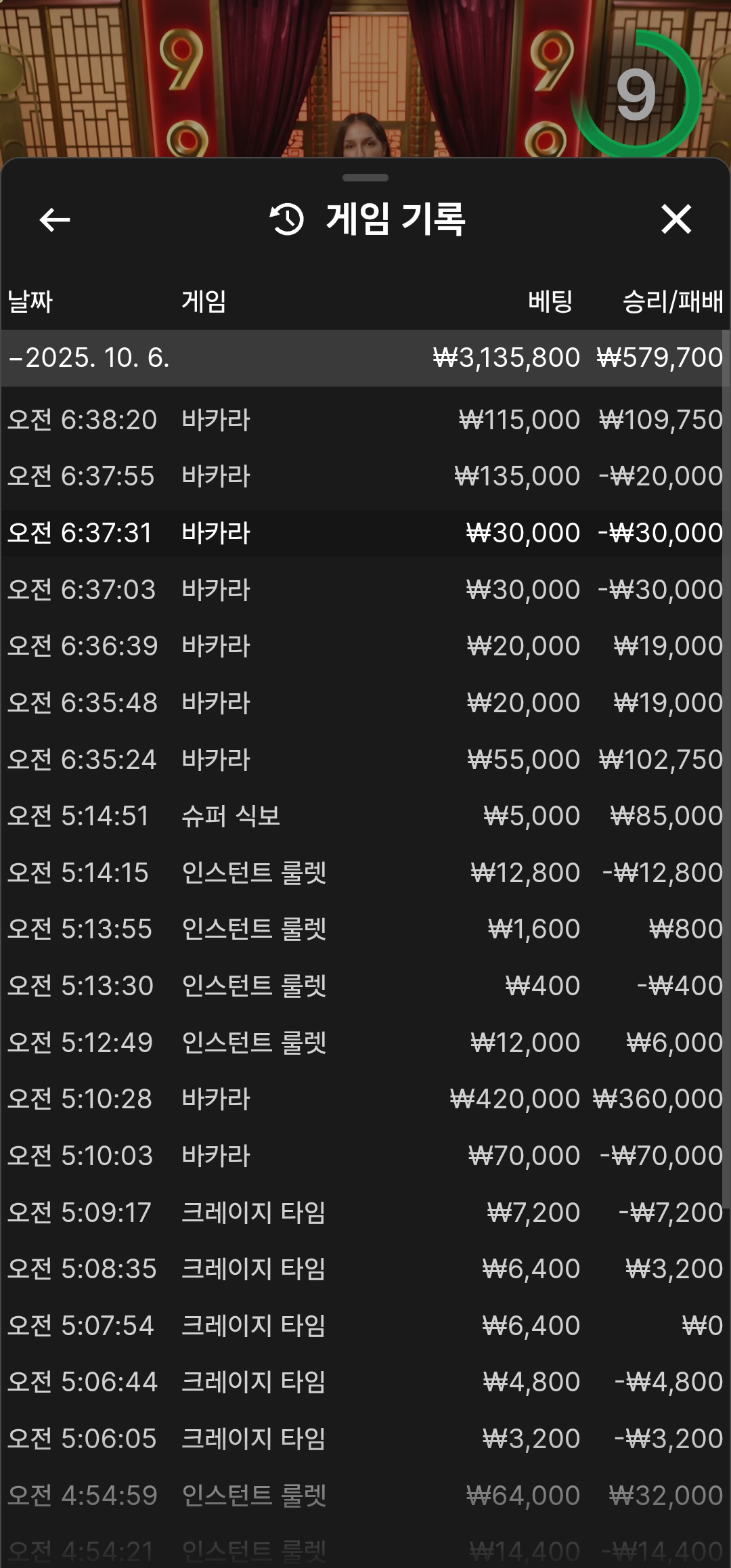The width and height of the screenshot is (731, 1568).
Task: Select the 오전 5:10:03 바카라 entry
Action: (x=365, y=1155)
